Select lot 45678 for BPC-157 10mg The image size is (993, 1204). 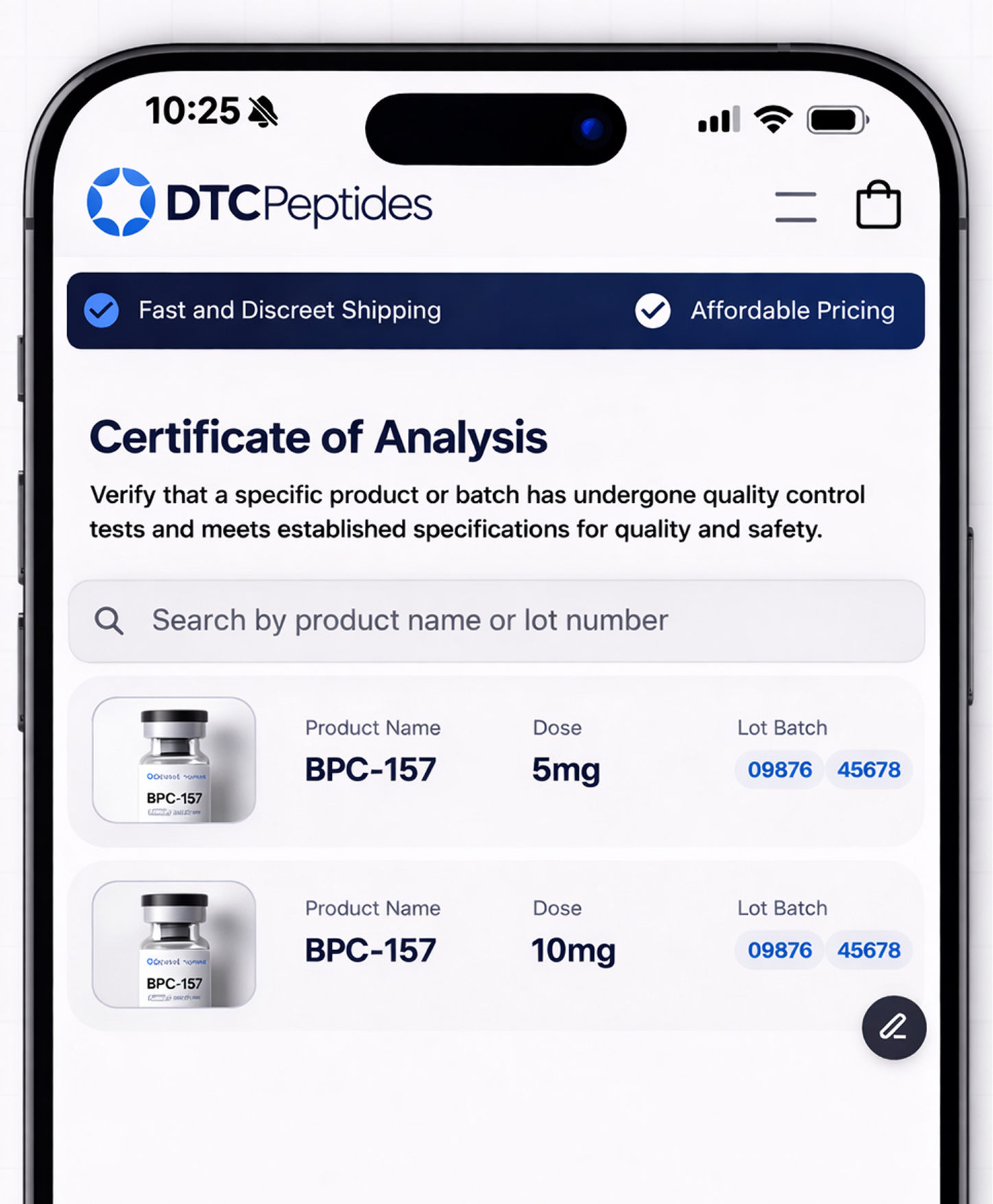point(868,950)
